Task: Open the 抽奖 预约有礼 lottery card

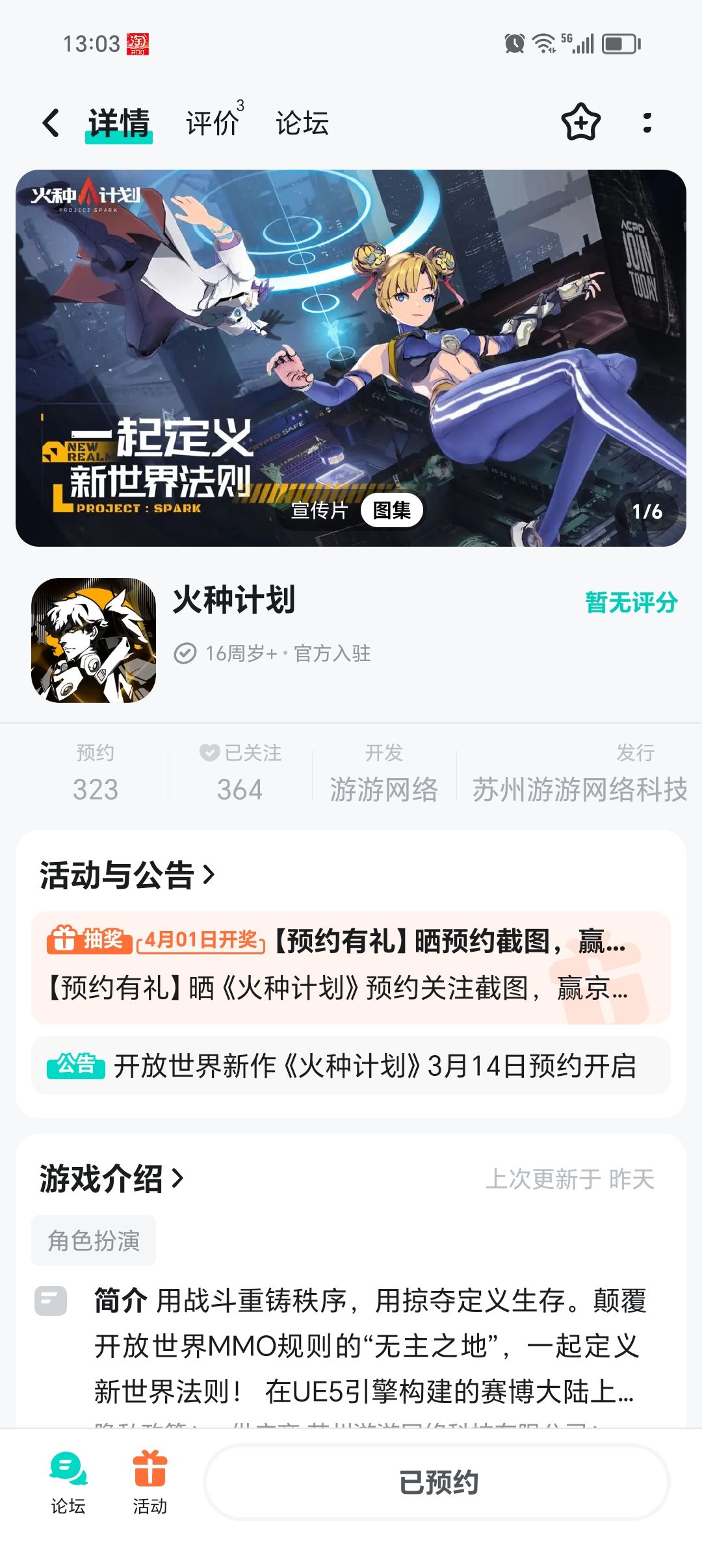Action: (x=351, y=967)
